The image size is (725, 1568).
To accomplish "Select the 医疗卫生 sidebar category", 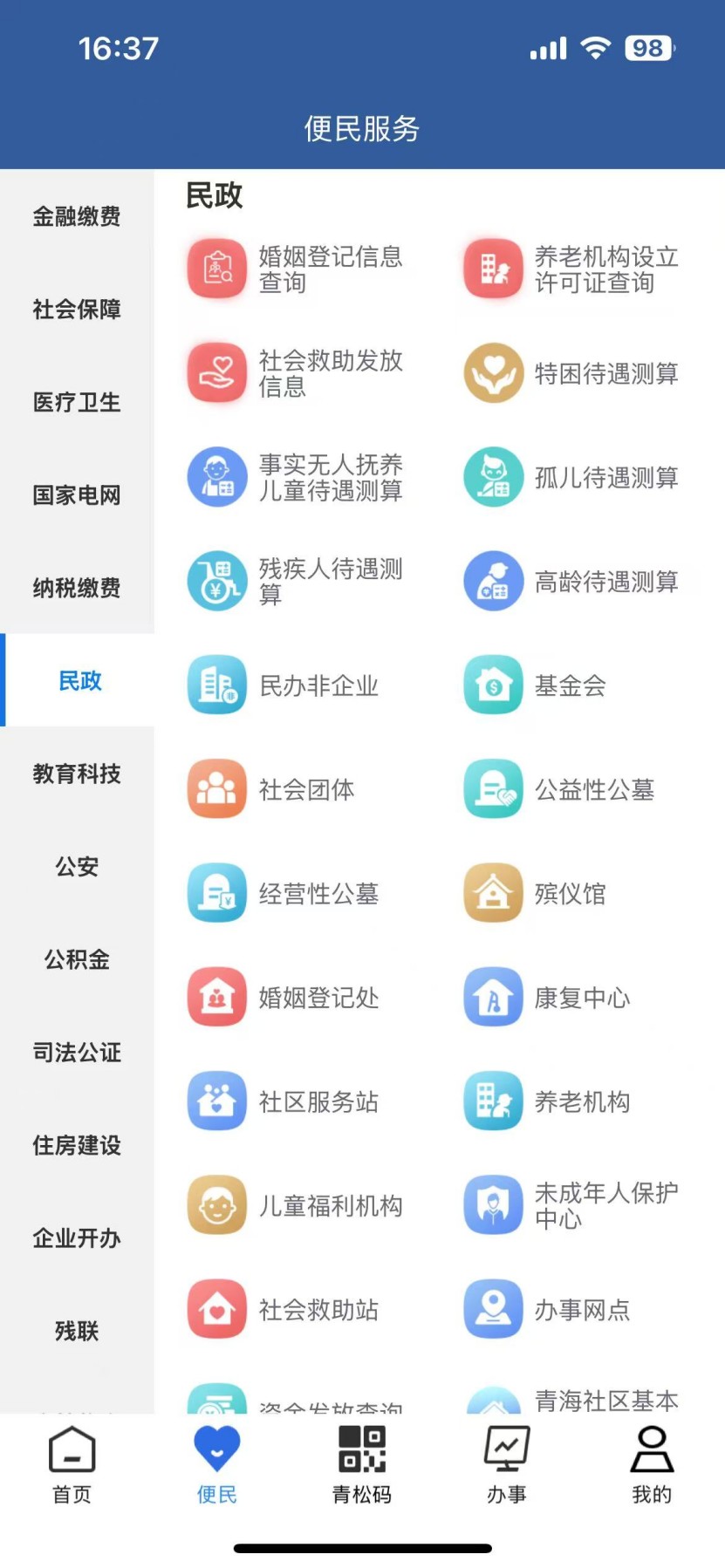I will (x=76, y=403).
